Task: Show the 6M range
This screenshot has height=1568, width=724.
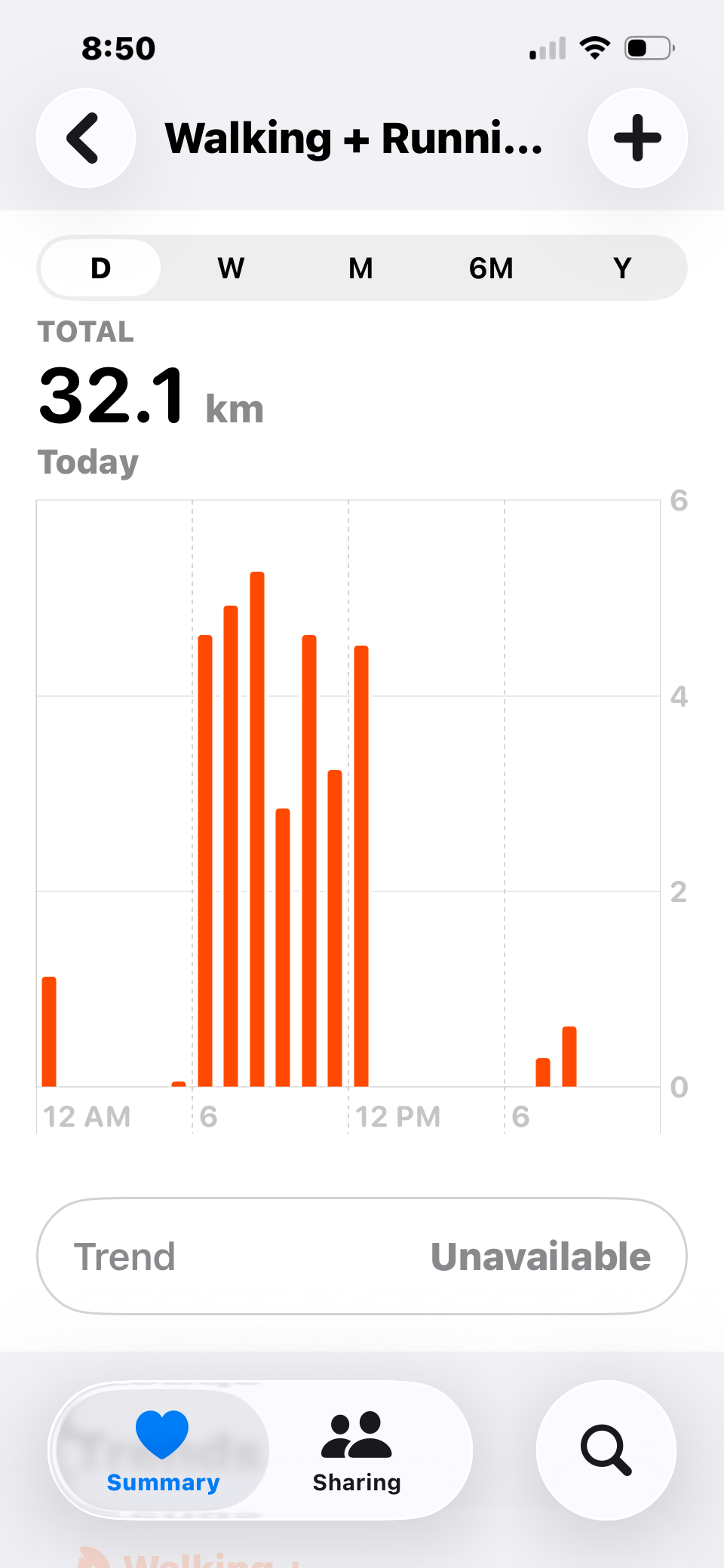Action: tap(491, 268)
